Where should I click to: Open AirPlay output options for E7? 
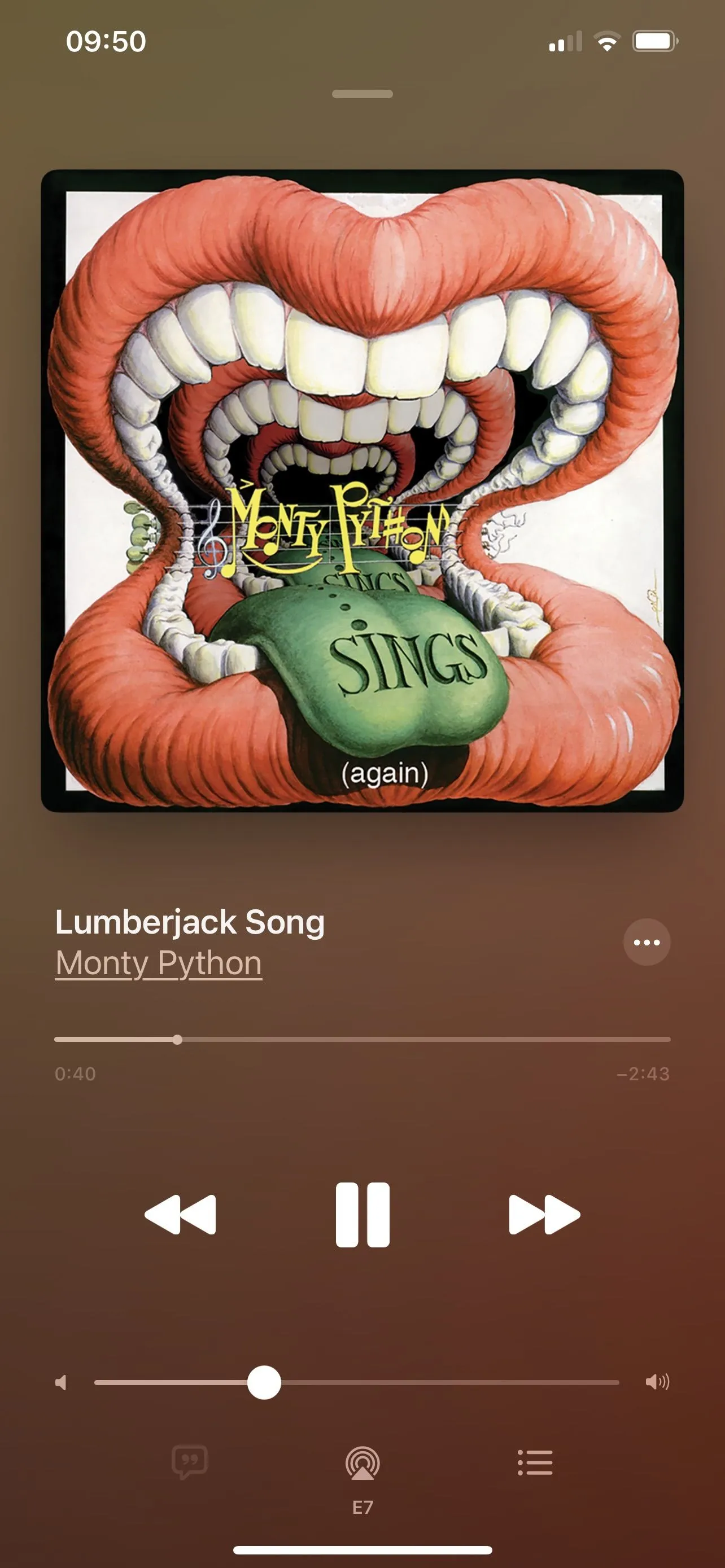point(362,1464)
